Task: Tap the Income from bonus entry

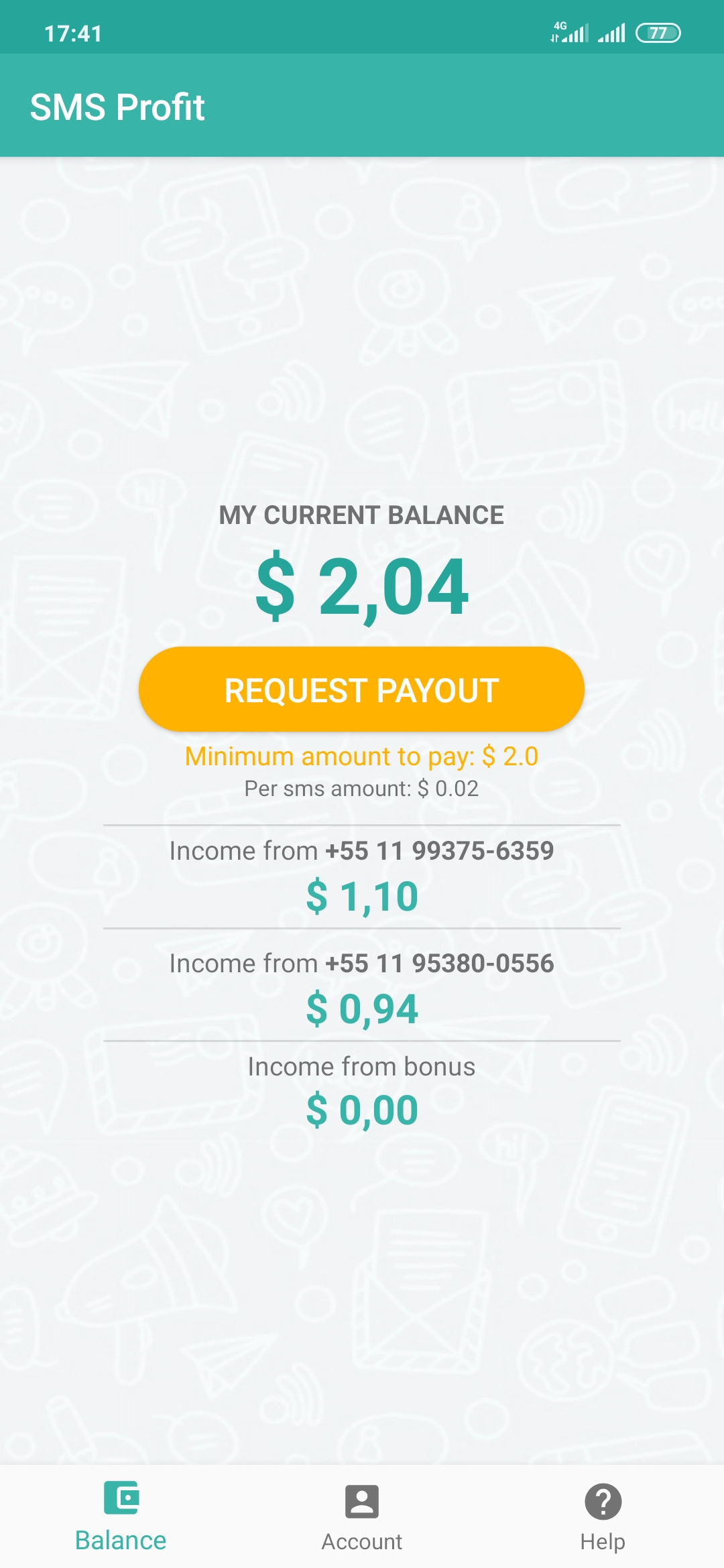Action: 361,1066
